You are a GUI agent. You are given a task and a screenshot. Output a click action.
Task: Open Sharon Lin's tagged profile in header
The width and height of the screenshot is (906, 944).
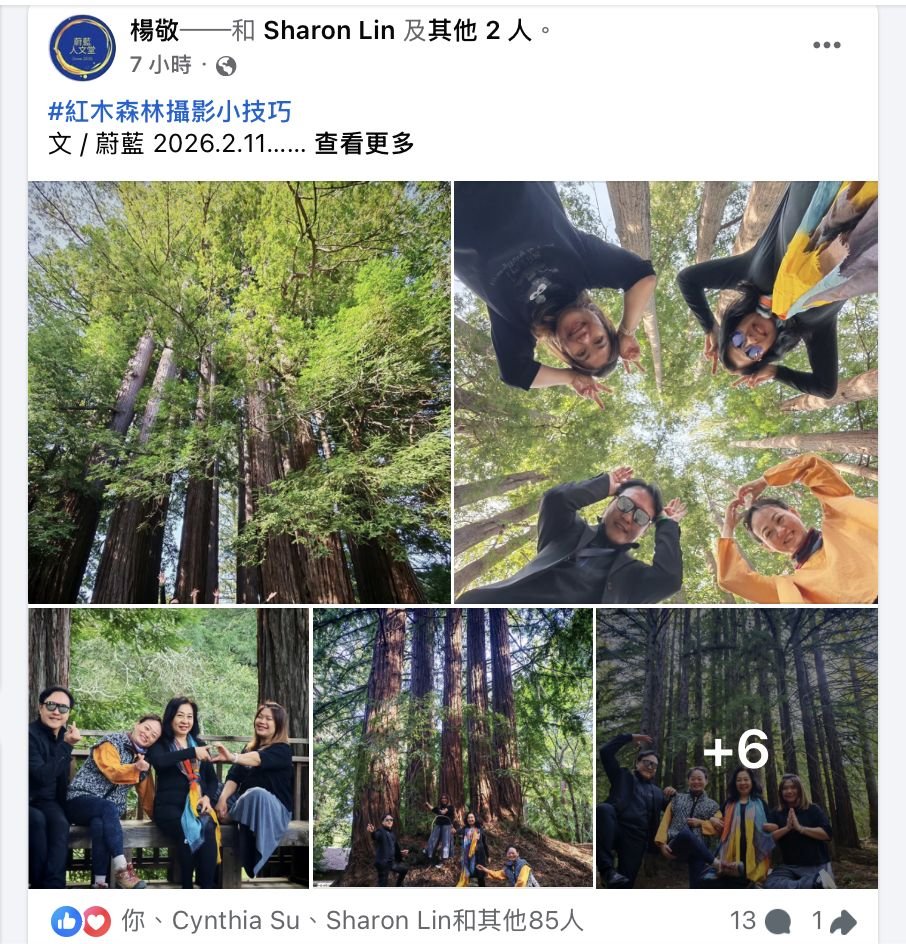click(329, 31)
